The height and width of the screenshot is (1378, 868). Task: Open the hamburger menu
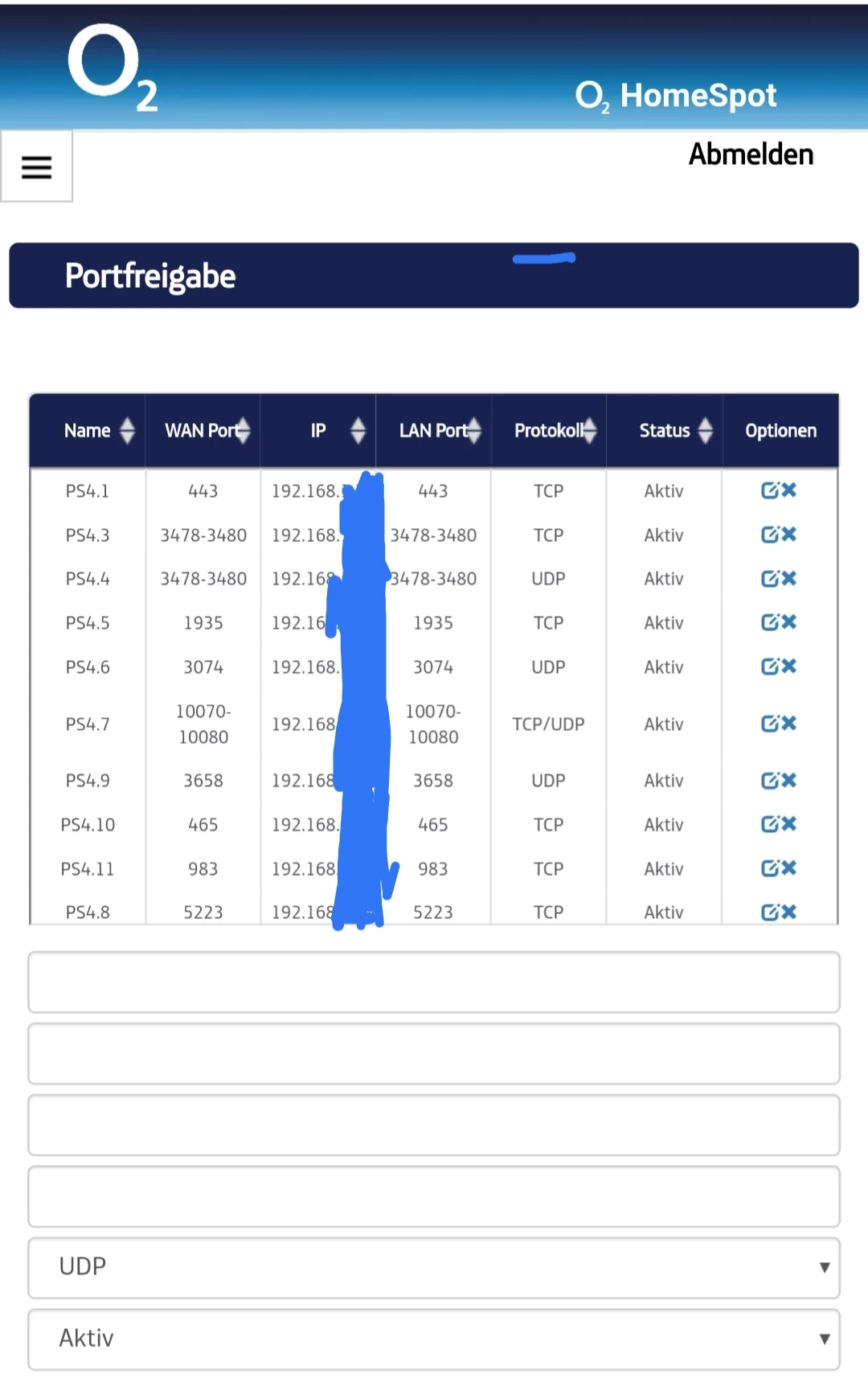[x=36, y=166]
